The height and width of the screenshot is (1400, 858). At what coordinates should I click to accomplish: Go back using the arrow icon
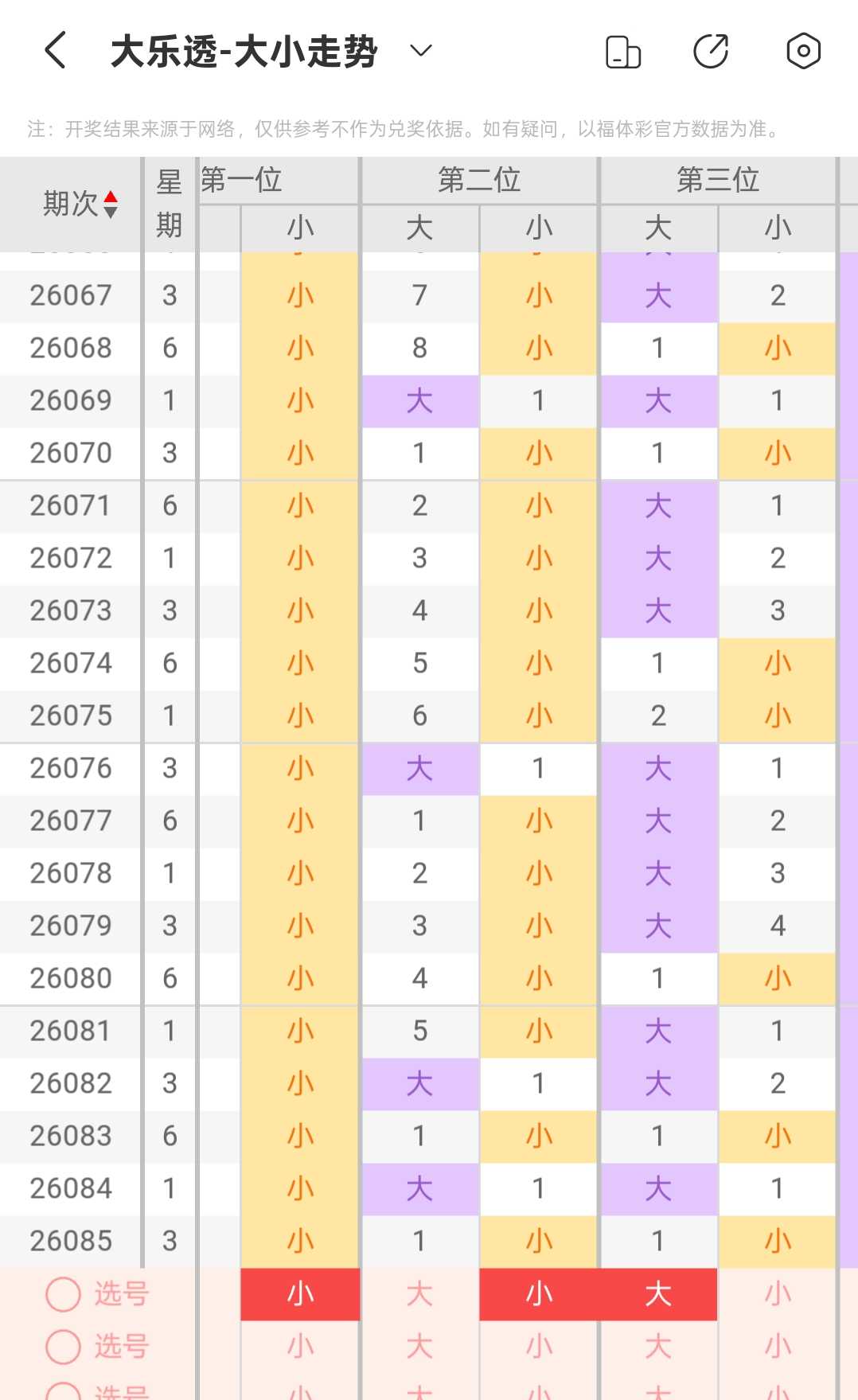[55, 51]
